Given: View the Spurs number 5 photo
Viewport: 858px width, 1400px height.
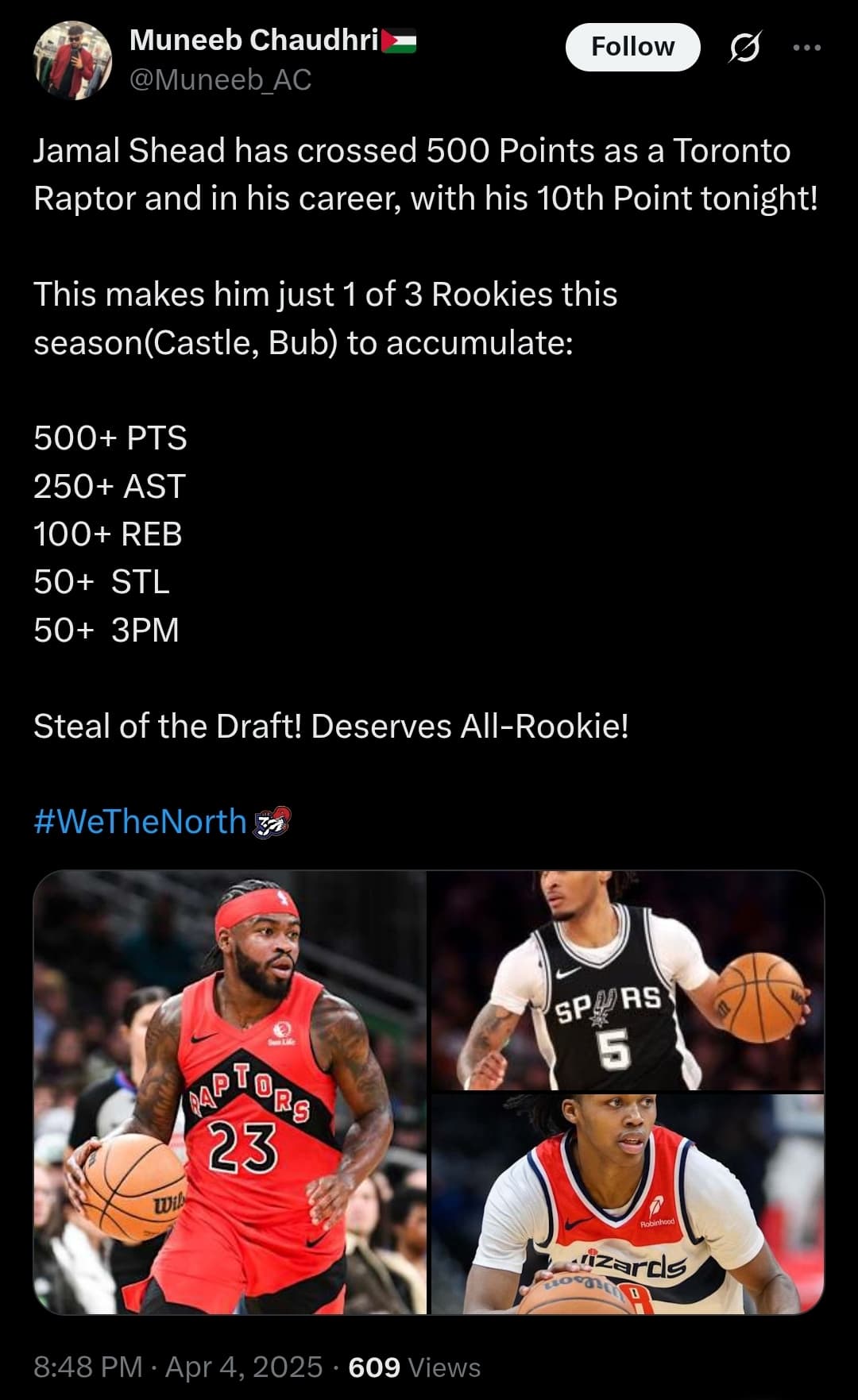Looking at the screenshot, I should 628,981.
